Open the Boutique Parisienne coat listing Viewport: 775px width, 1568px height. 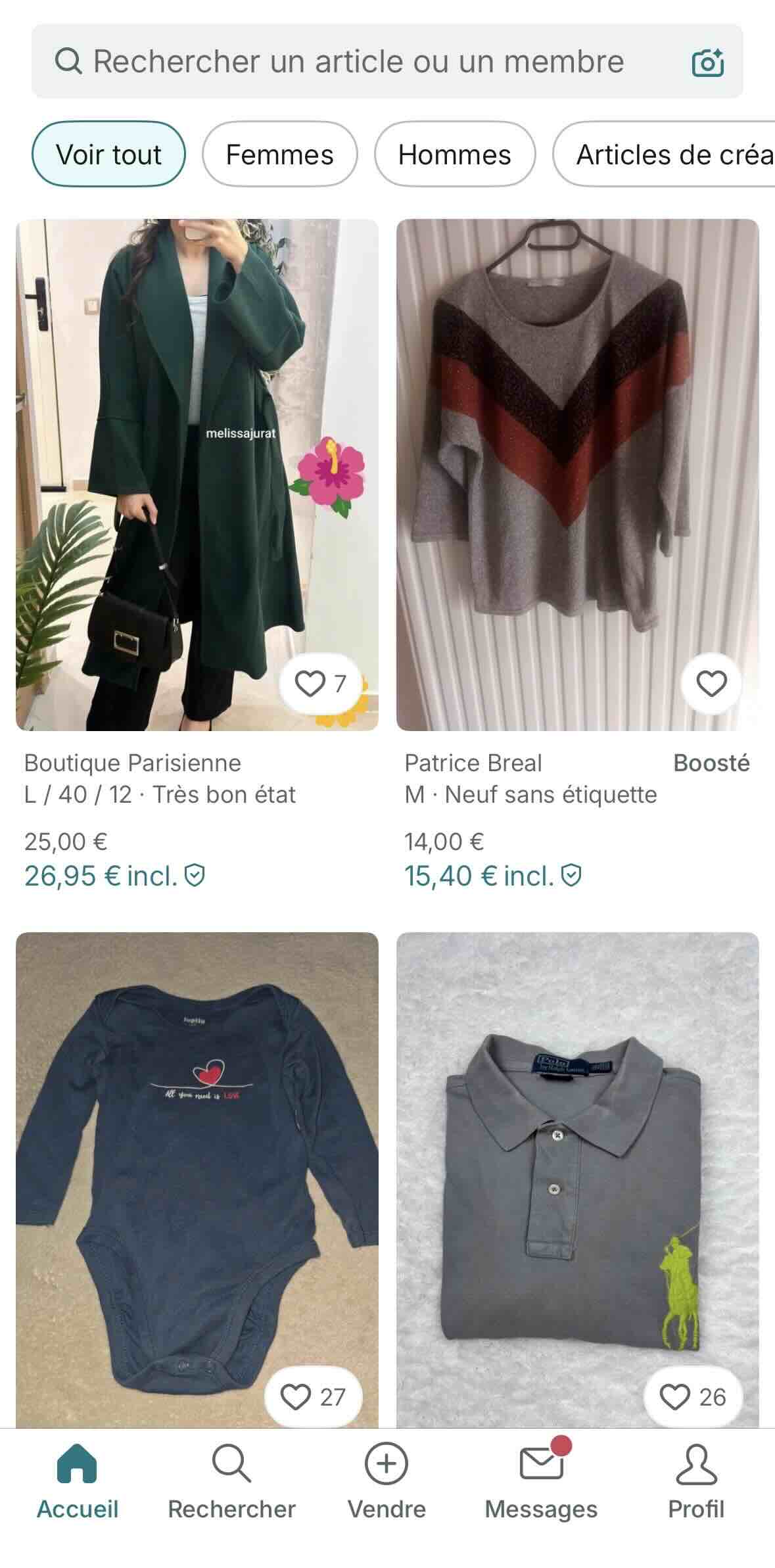pos(194,473)
